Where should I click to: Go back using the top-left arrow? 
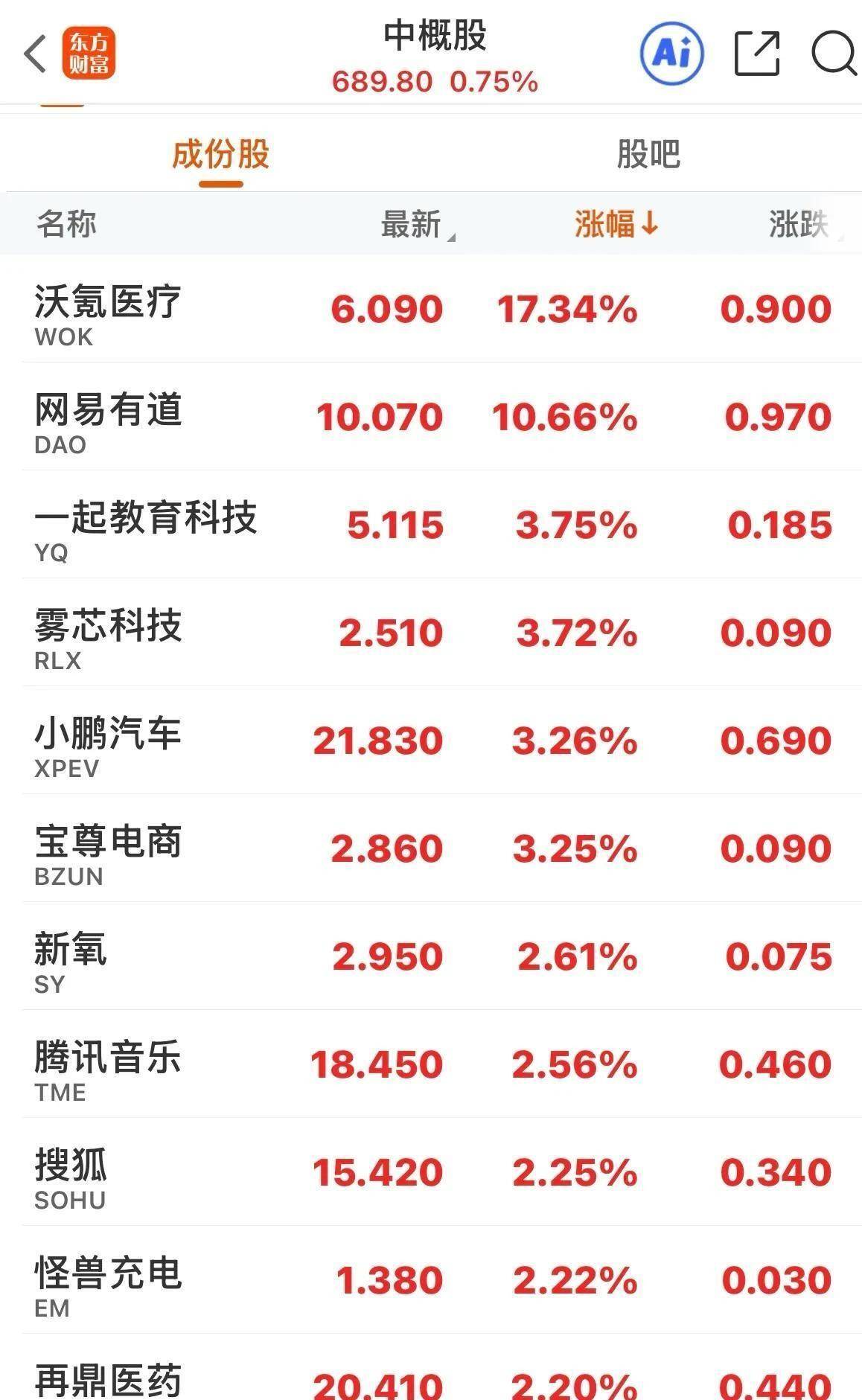[35, 54]
